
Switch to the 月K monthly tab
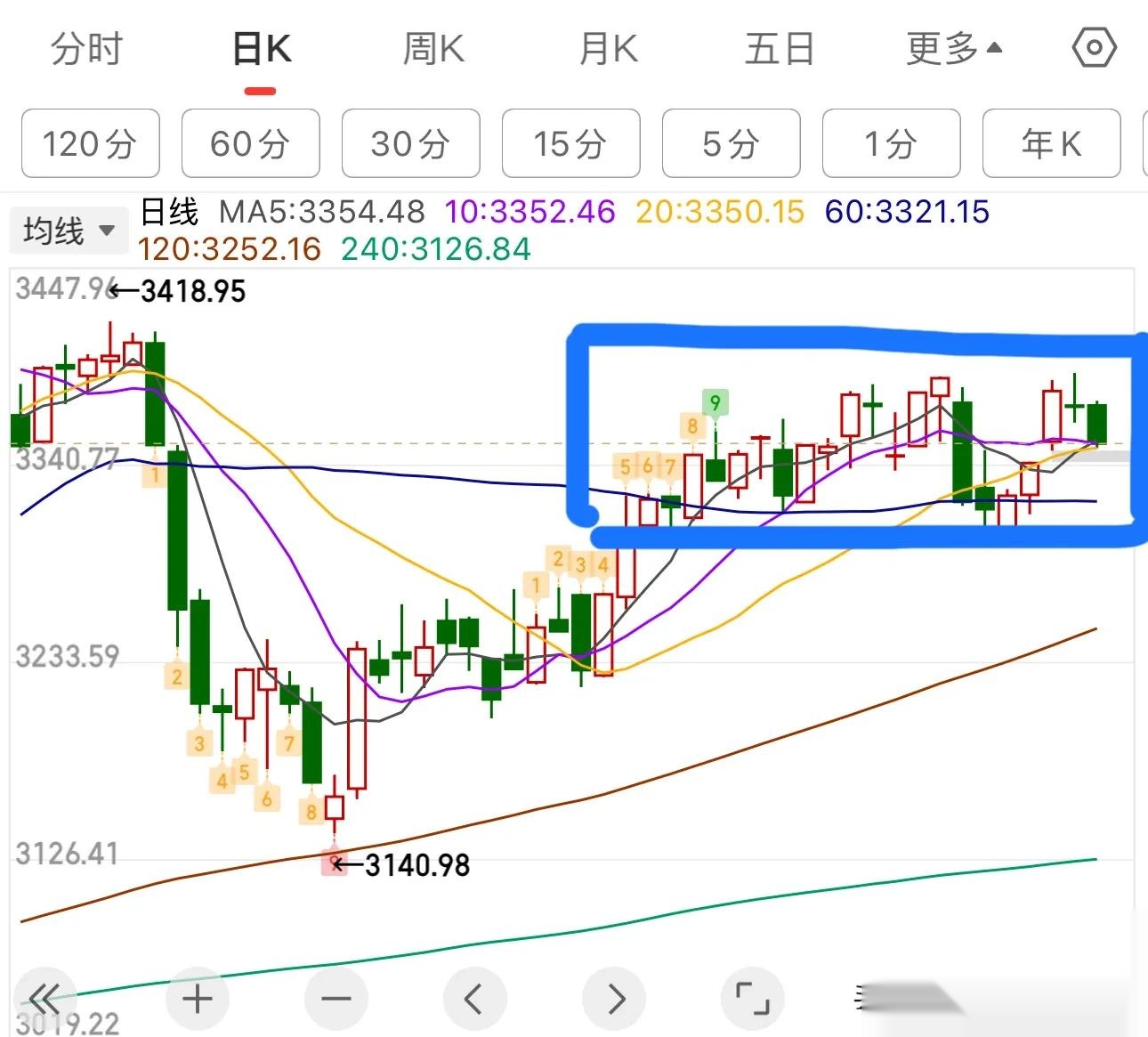tap(609, 49)
